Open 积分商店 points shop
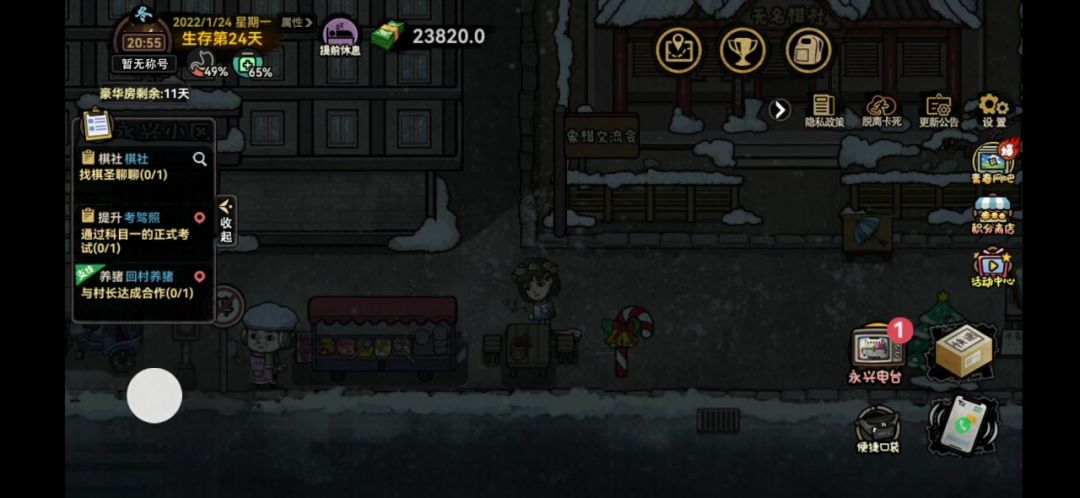The width and height of the screenshot is (1080, 498). coord(993,214)
